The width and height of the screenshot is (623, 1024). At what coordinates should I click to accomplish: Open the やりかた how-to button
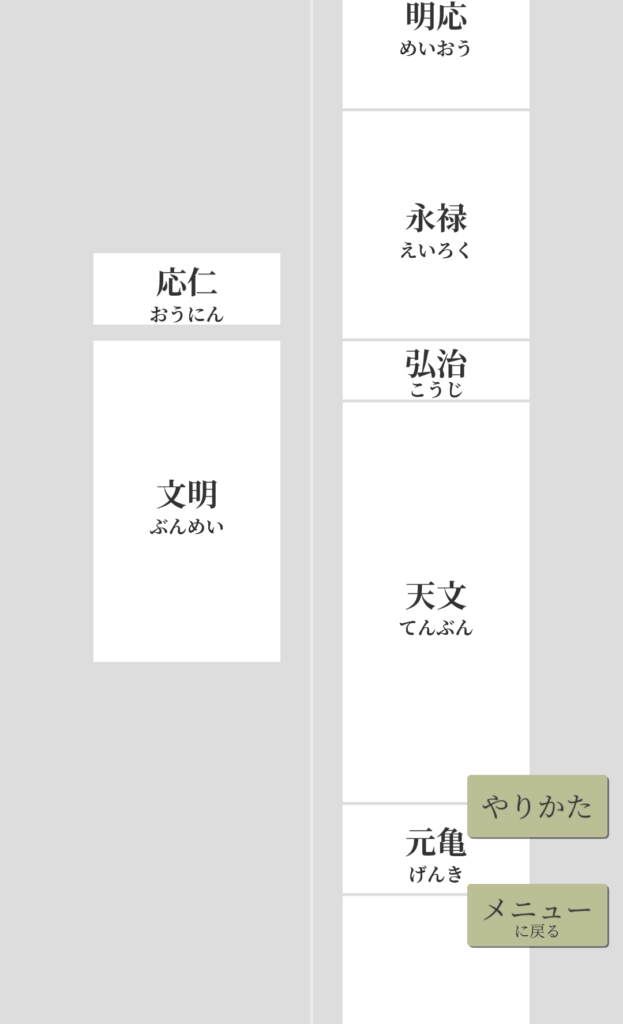click(537, 806)
